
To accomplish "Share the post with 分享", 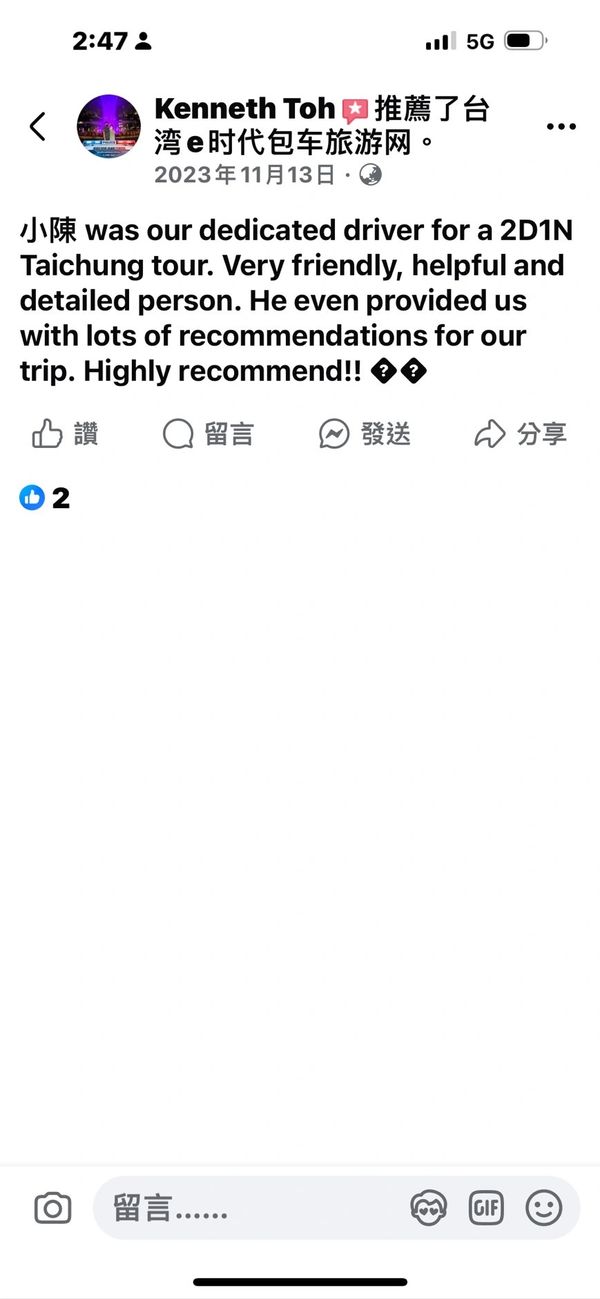I will tap(520, 434).
